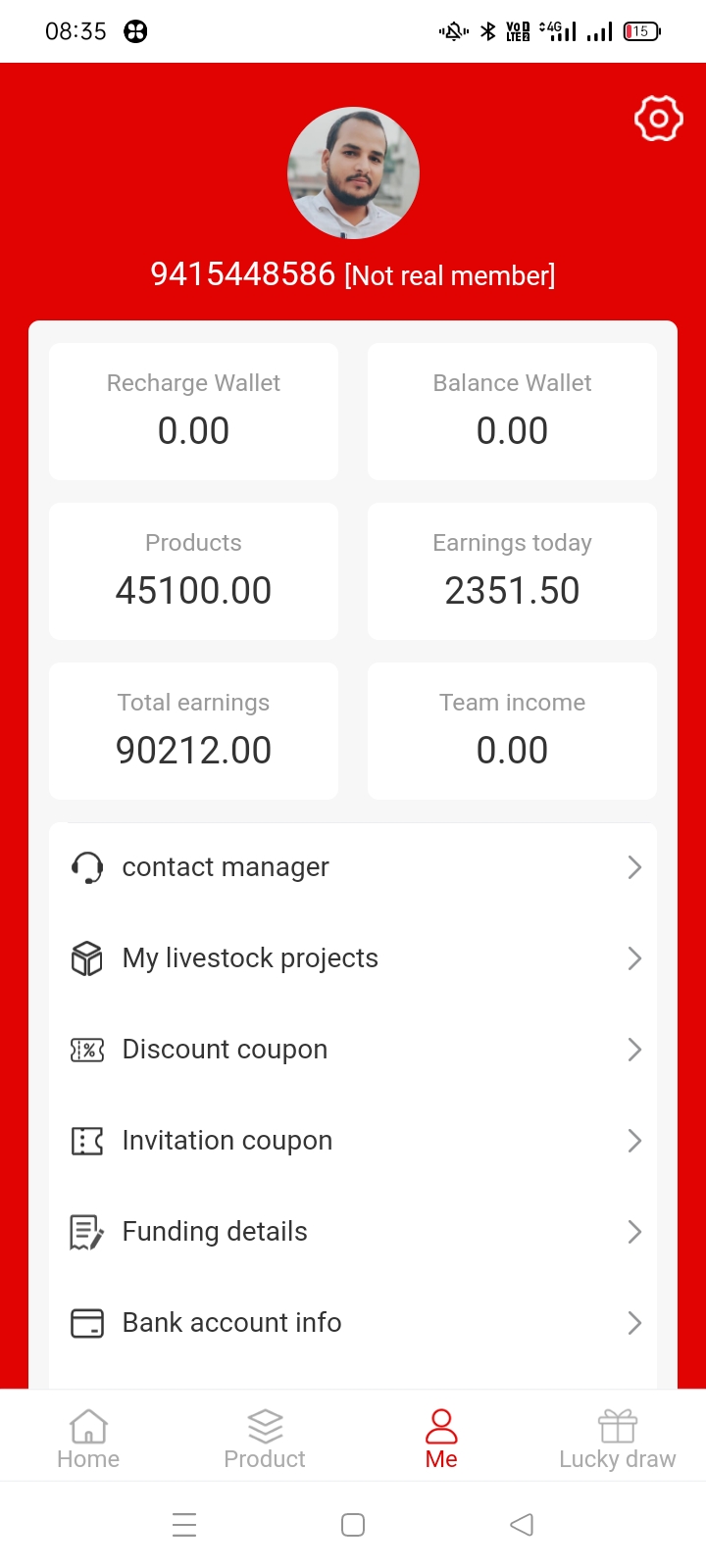The image size is (706, 1568).
Task: Open Invitation coupon
Action: pyautogui.click(x=353, y=1141)
